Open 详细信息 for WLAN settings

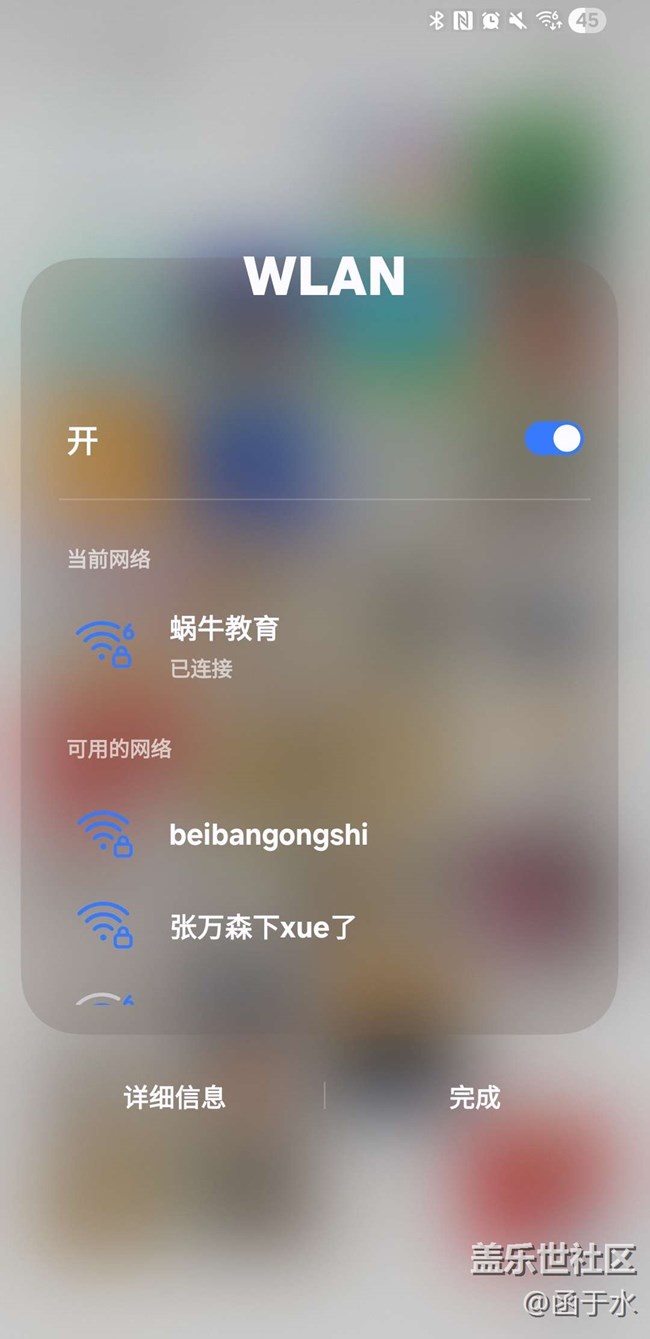[175, 1097]
